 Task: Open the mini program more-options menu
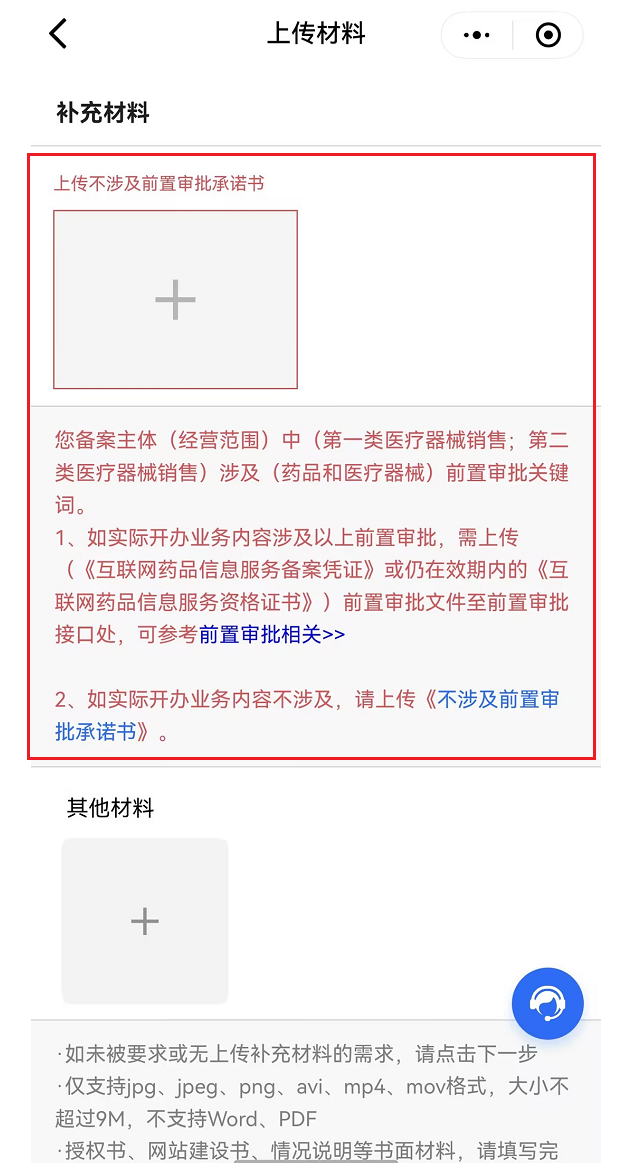pyautogui.click(x=477, y=35)
